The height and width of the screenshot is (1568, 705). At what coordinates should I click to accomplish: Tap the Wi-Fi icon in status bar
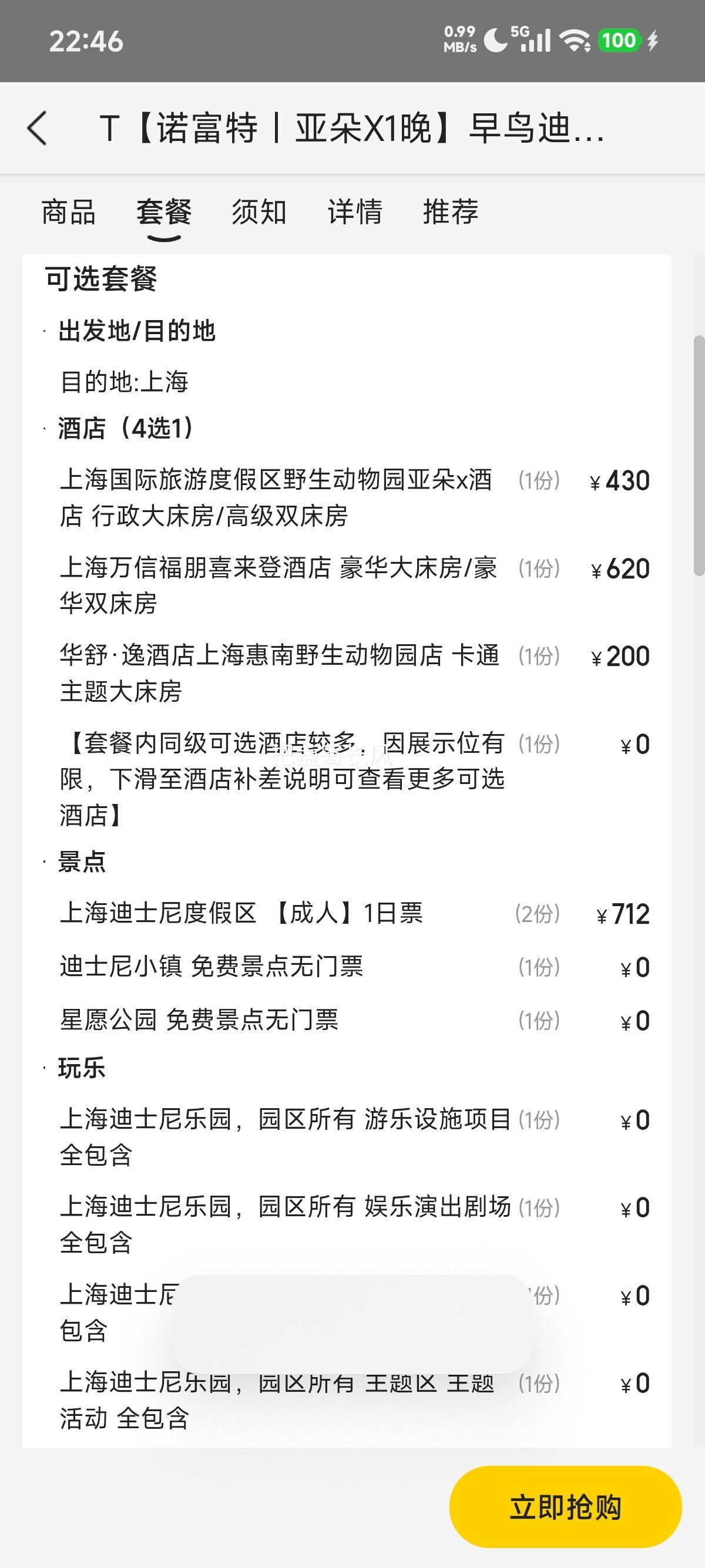575,41
